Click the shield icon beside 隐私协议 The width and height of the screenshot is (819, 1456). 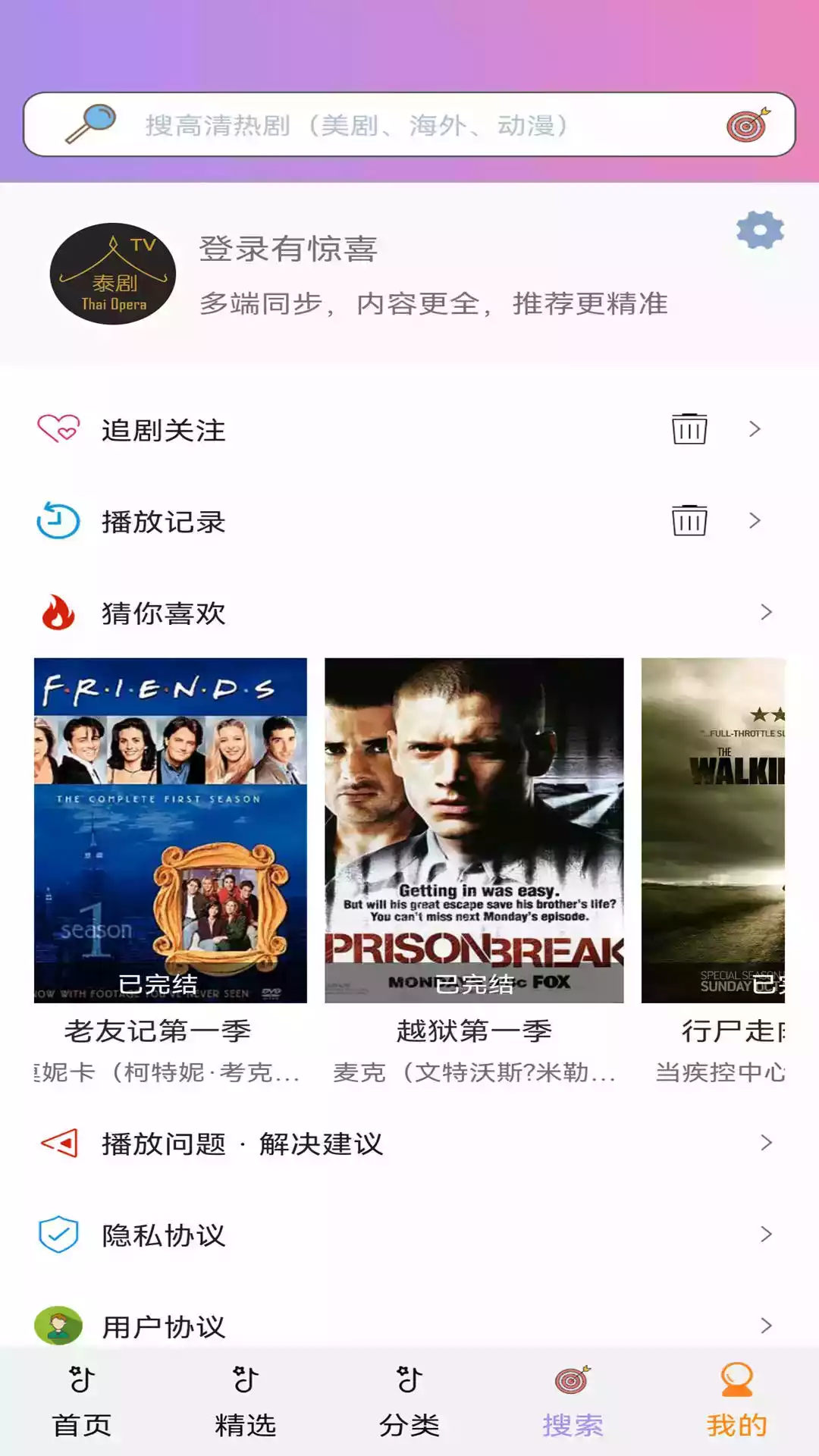[x=57, y=1235]
